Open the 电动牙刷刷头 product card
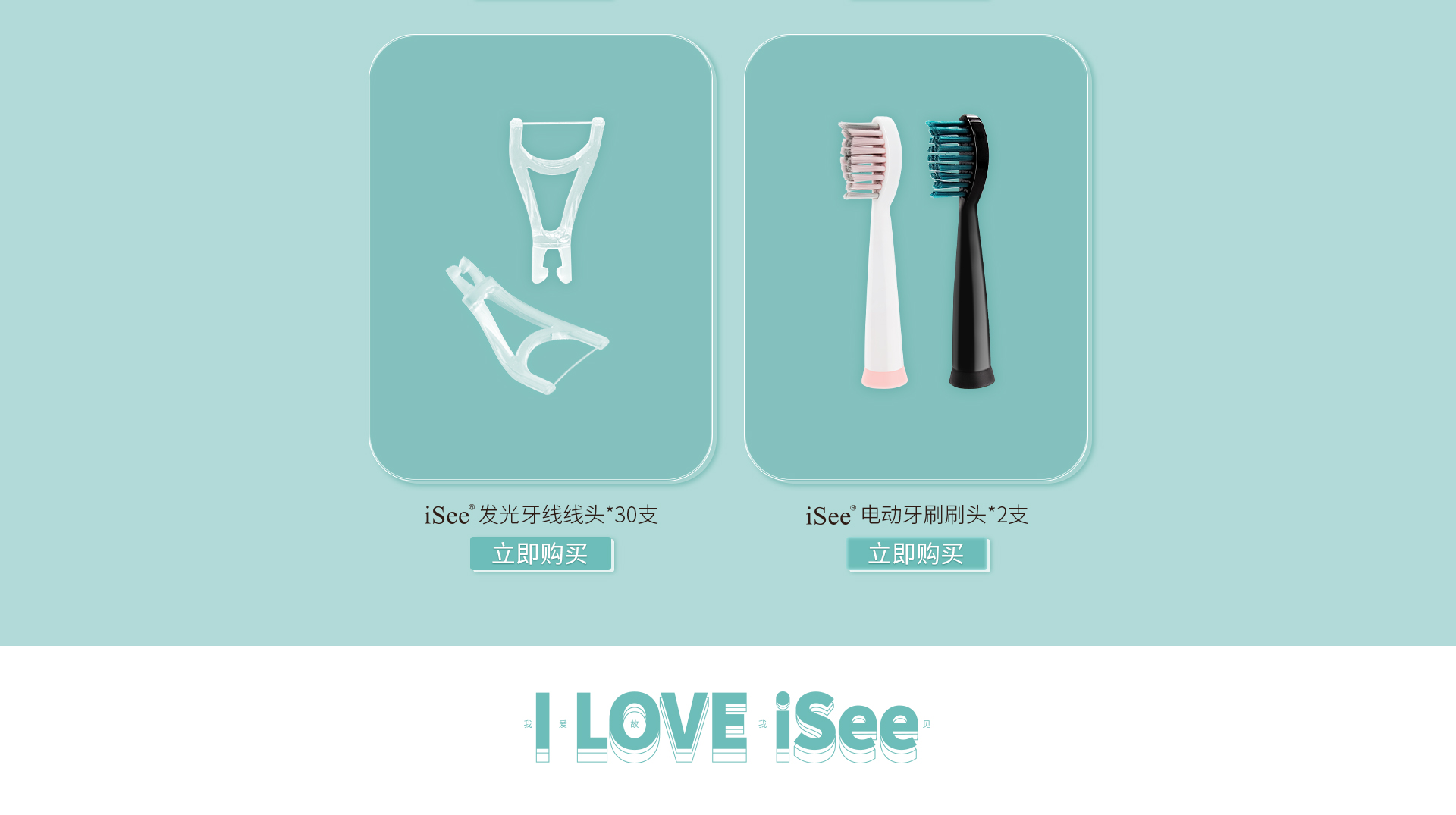 tap(916, 258)
